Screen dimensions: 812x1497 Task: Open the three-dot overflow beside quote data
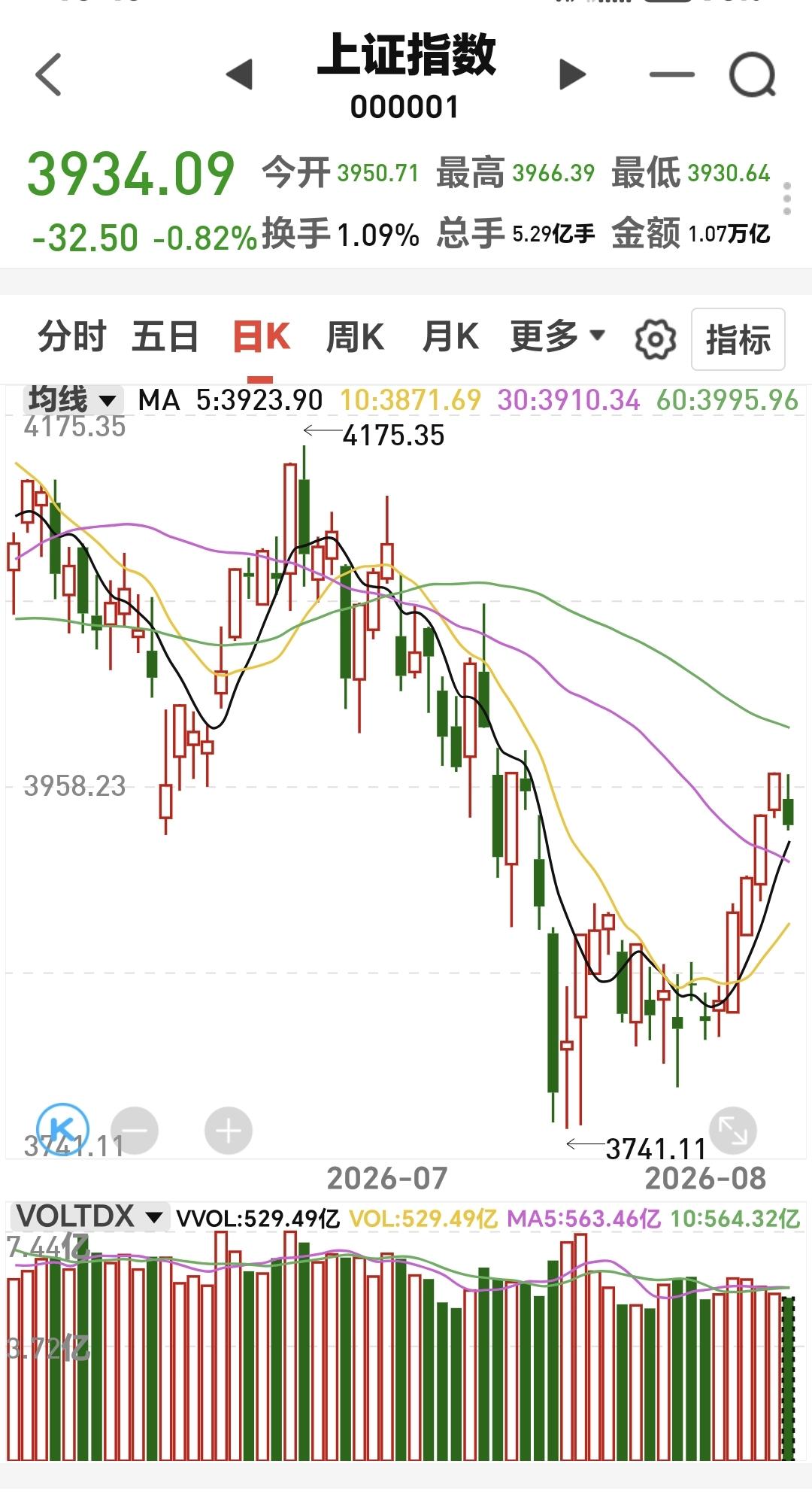[787, 199]
